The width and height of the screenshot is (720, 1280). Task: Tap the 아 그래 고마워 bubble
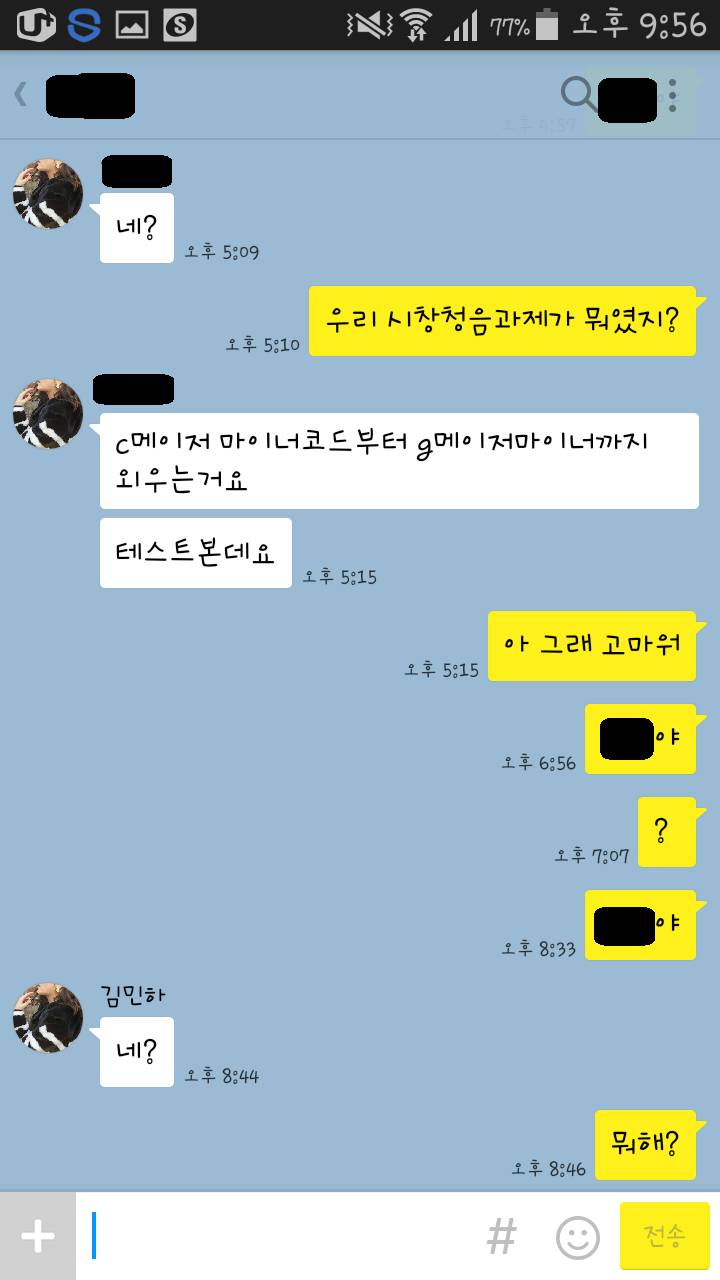[592, 645]
